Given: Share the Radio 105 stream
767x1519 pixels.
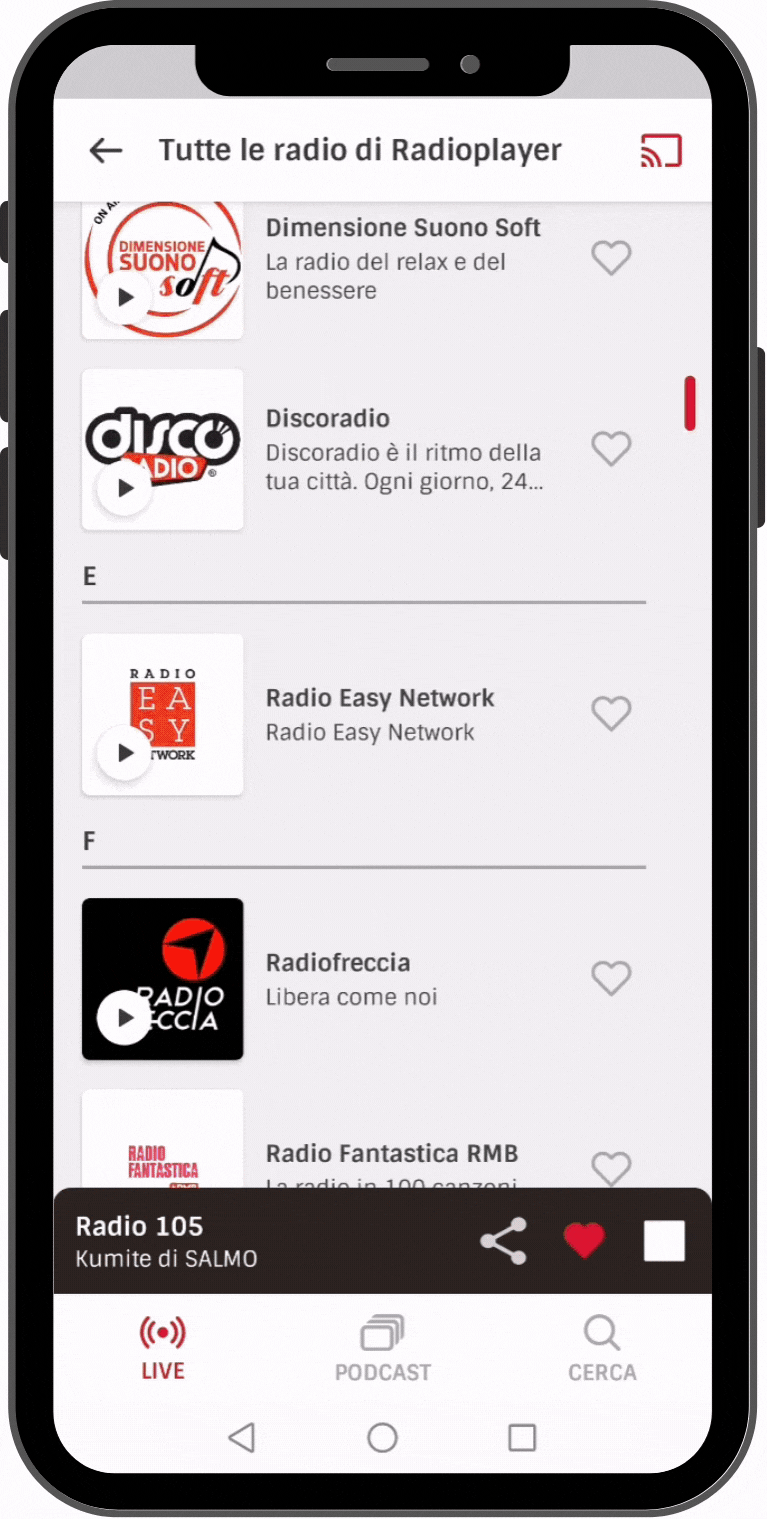Looking at the screenshot, I should pyautogui.click(x=503, y=1241).
